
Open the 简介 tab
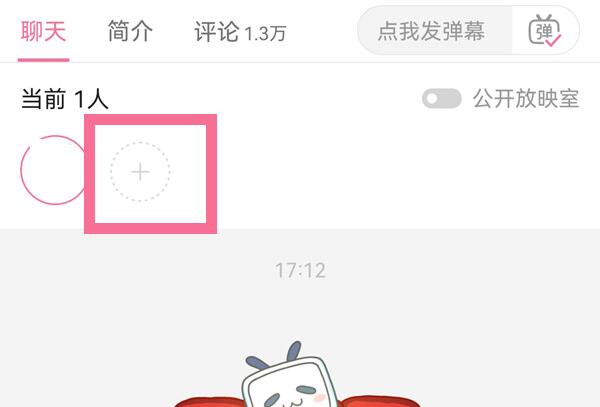[x=130, y=31]
